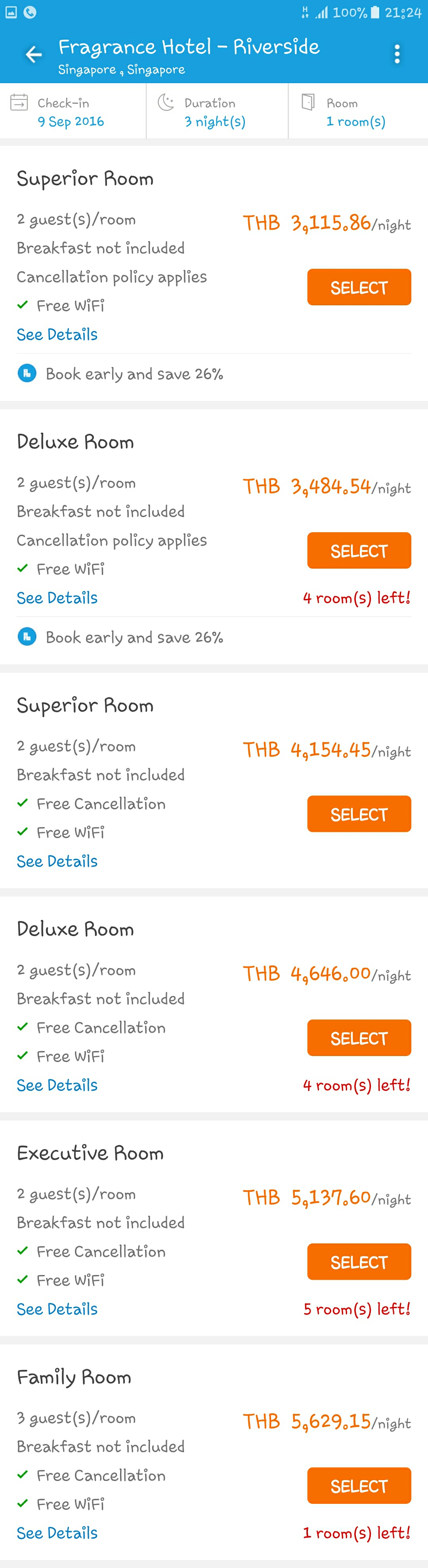Select the Superior Room at THB 4,154.45

pos(359,814)
